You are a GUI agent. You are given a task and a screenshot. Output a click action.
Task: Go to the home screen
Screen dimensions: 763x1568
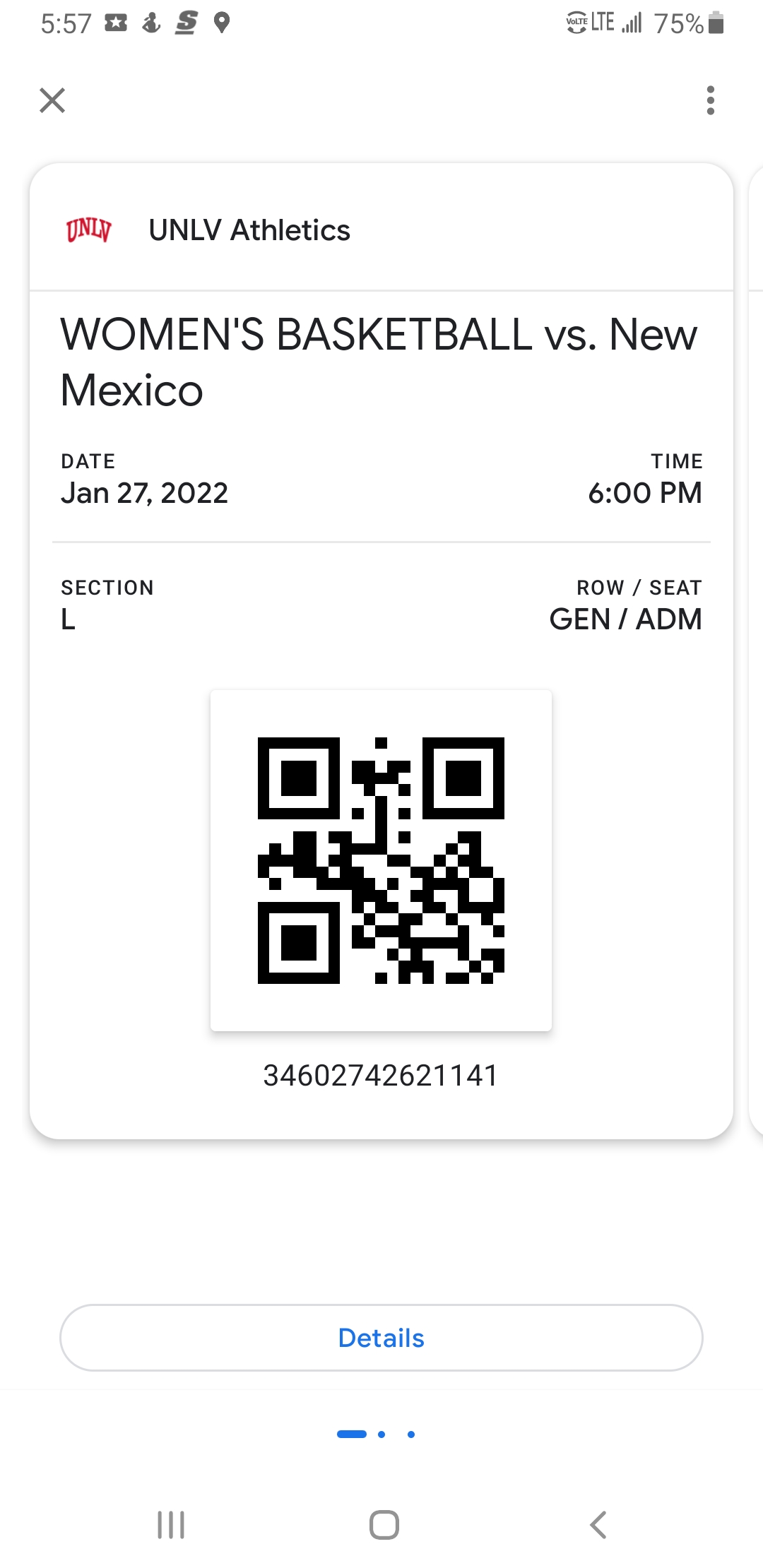384,1524
